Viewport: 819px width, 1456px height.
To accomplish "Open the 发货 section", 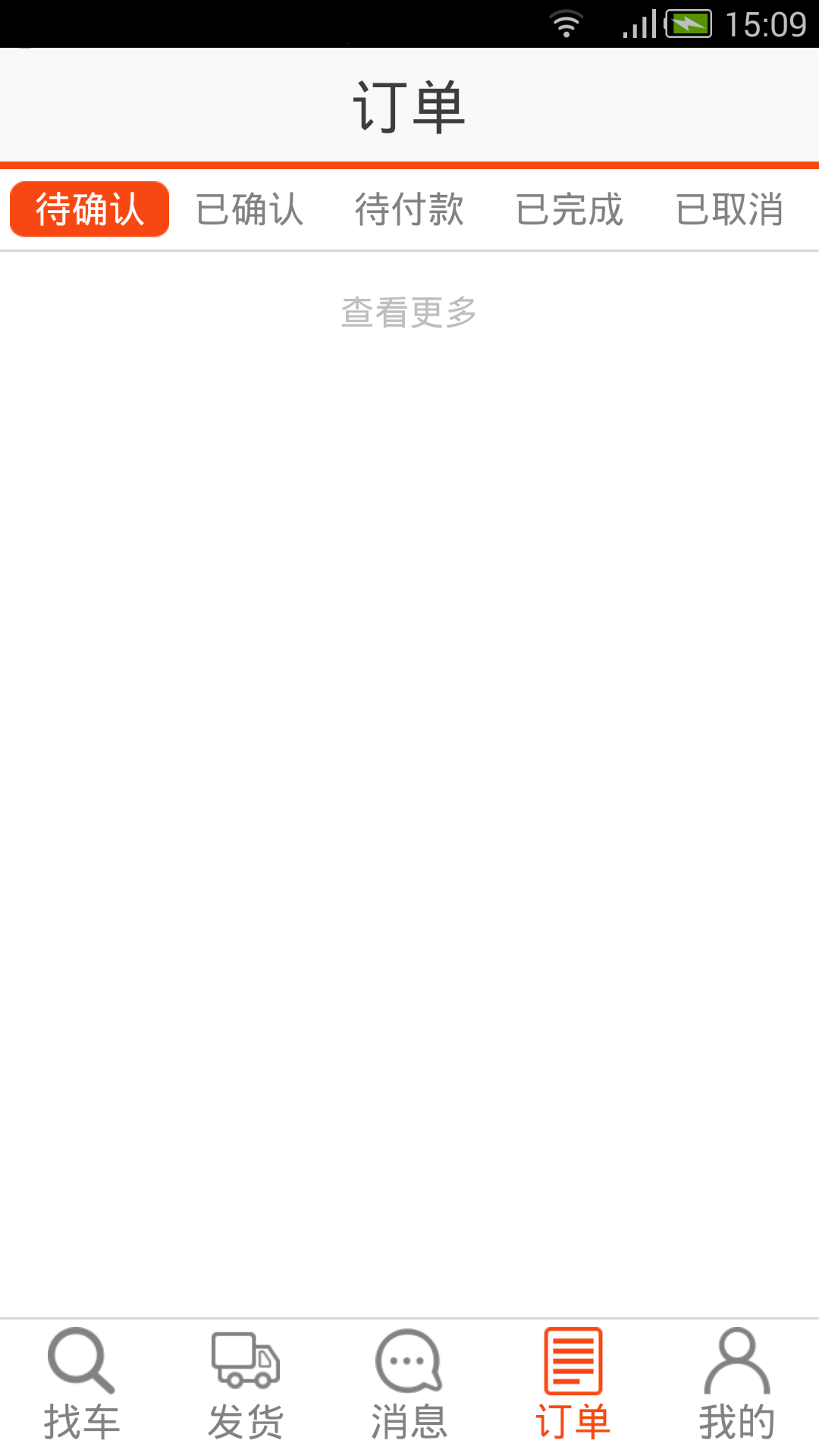I will (x=246, y=1386).
